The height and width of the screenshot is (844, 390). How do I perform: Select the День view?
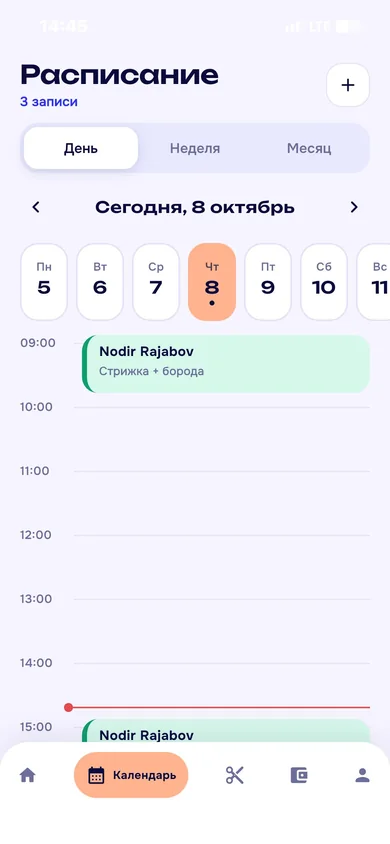[81, 149]
